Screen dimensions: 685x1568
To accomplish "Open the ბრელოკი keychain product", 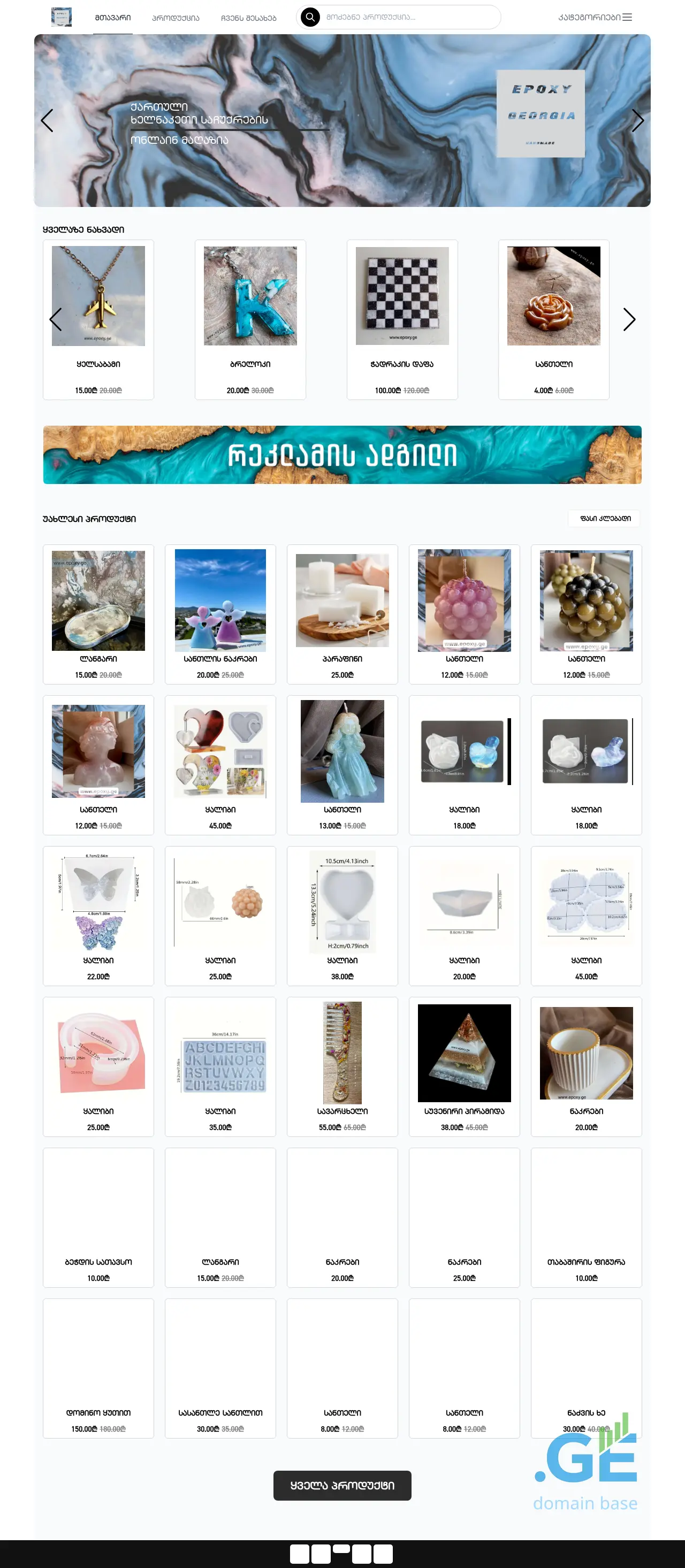I will [x=249, y=319].
